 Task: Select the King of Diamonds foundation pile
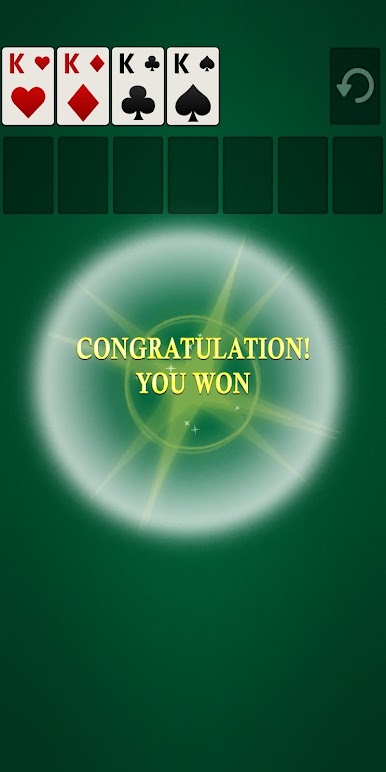pos(83,86)
